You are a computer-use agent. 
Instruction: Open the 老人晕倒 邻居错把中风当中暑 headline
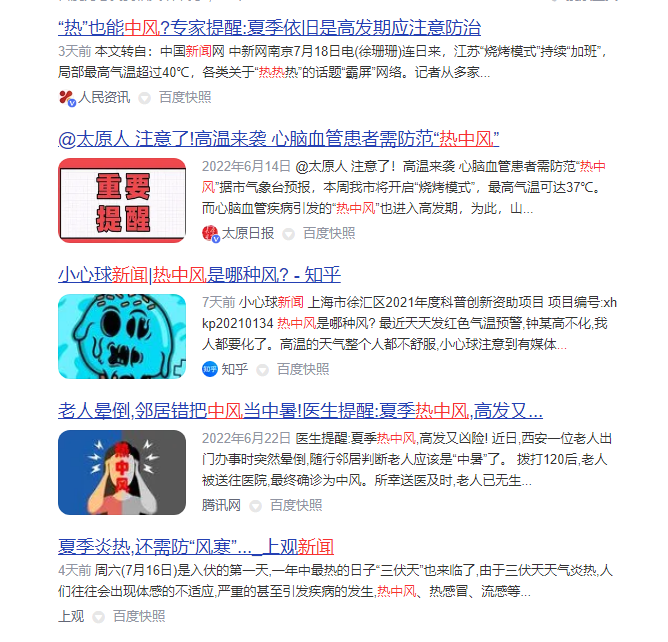coord(300,410)
